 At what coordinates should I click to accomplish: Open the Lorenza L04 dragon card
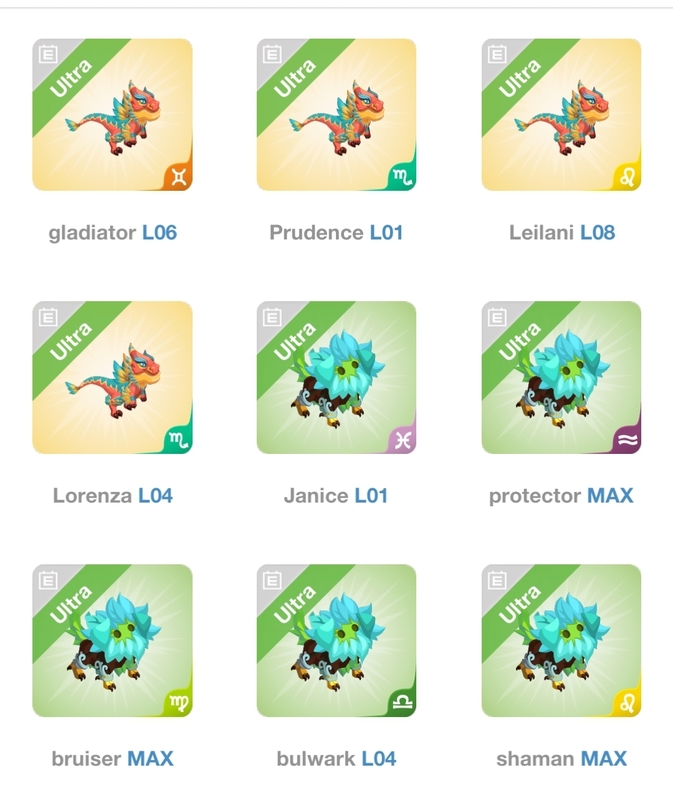(x=112, y=377)
